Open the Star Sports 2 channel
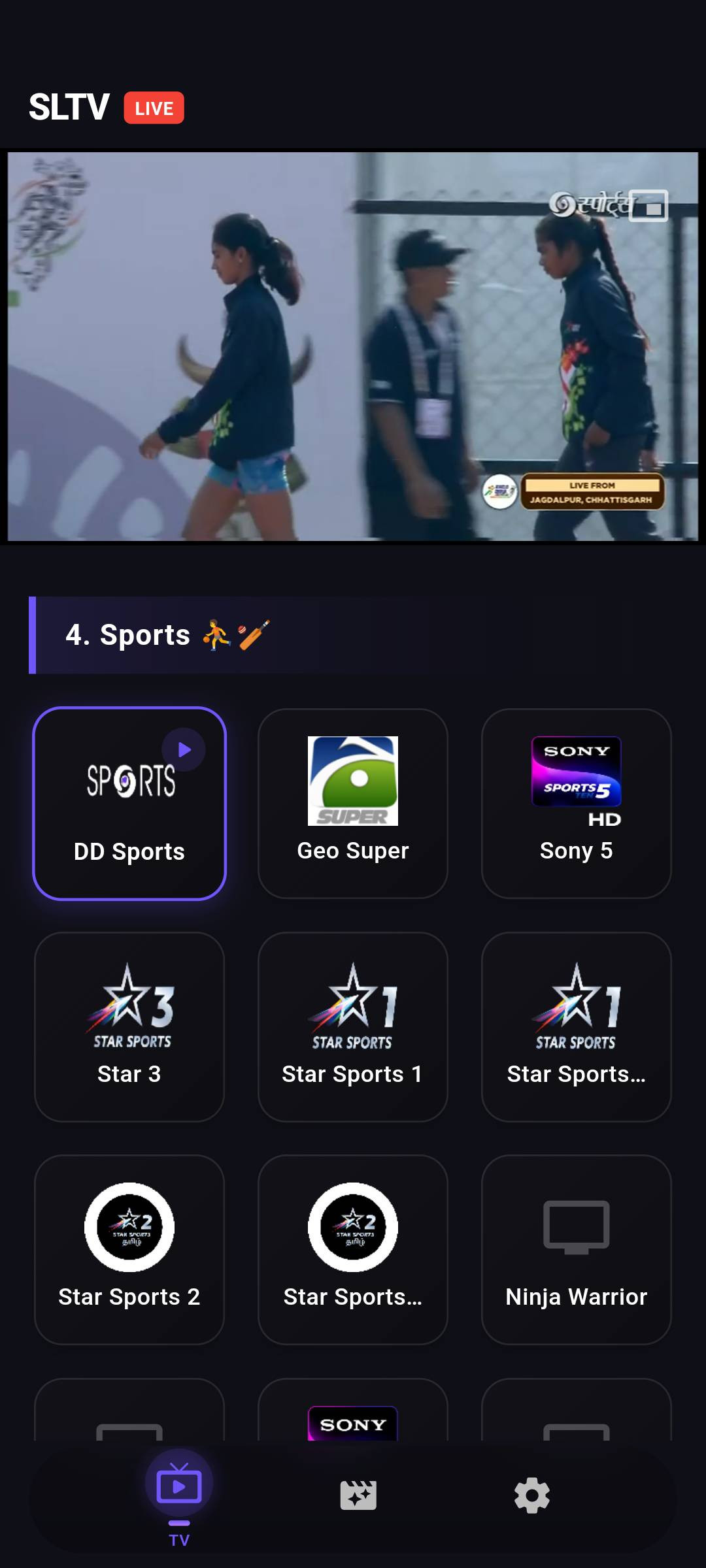Viewport: 706px width, 1568px height. [x=129, y=1250]
